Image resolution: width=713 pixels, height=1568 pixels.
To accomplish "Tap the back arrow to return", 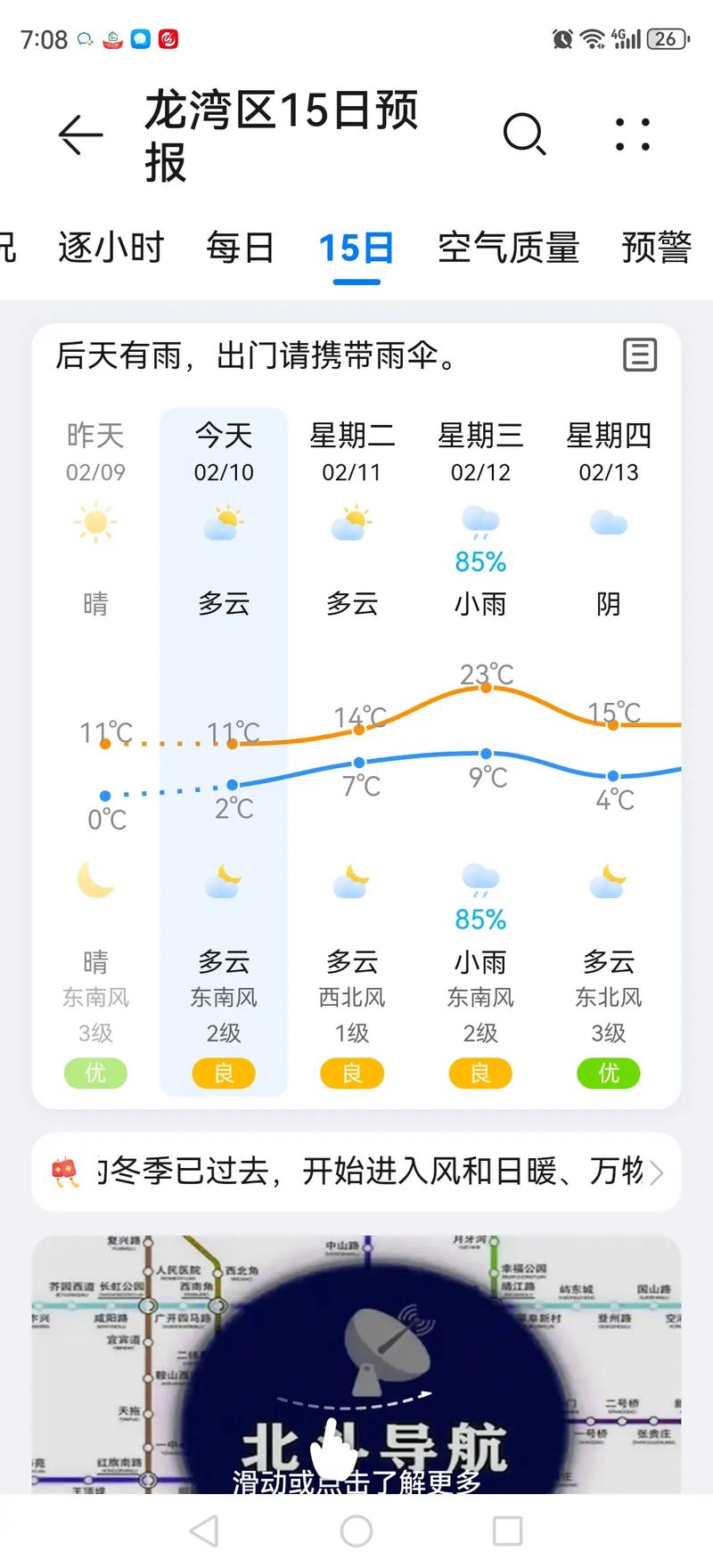I will point(78,135).
